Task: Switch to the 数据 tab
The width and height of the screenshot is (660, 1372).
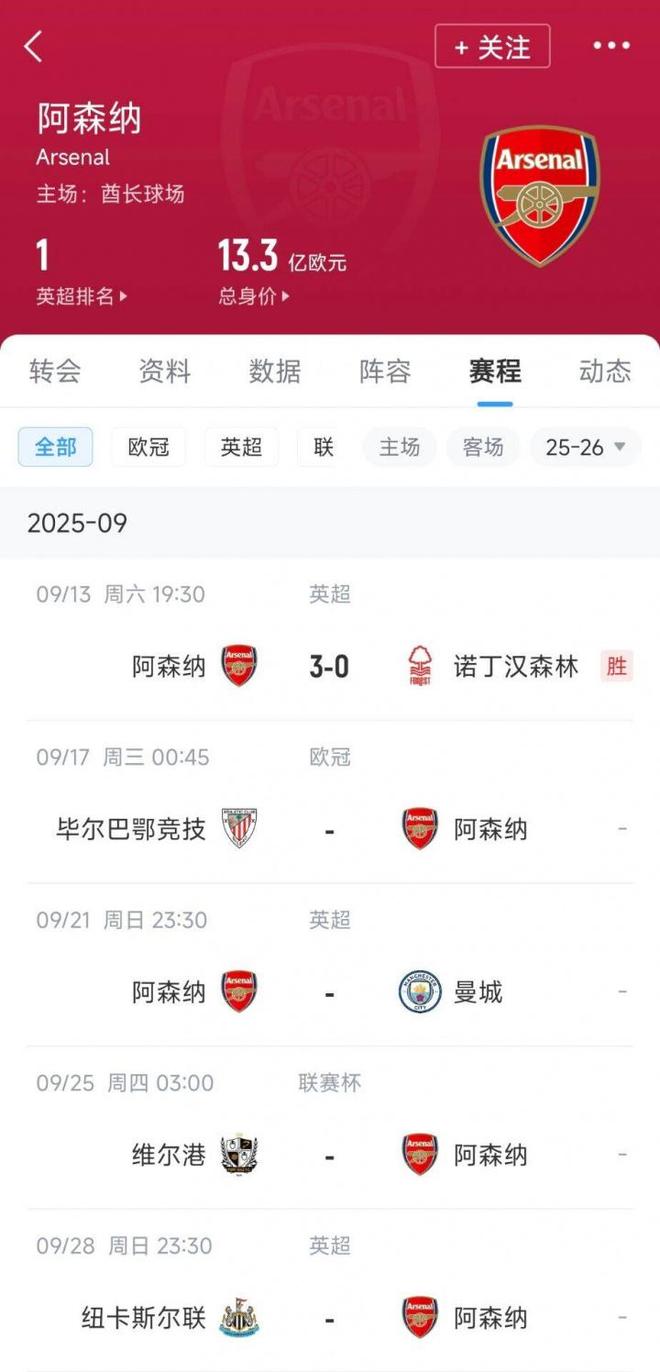Action: (275, 371)
